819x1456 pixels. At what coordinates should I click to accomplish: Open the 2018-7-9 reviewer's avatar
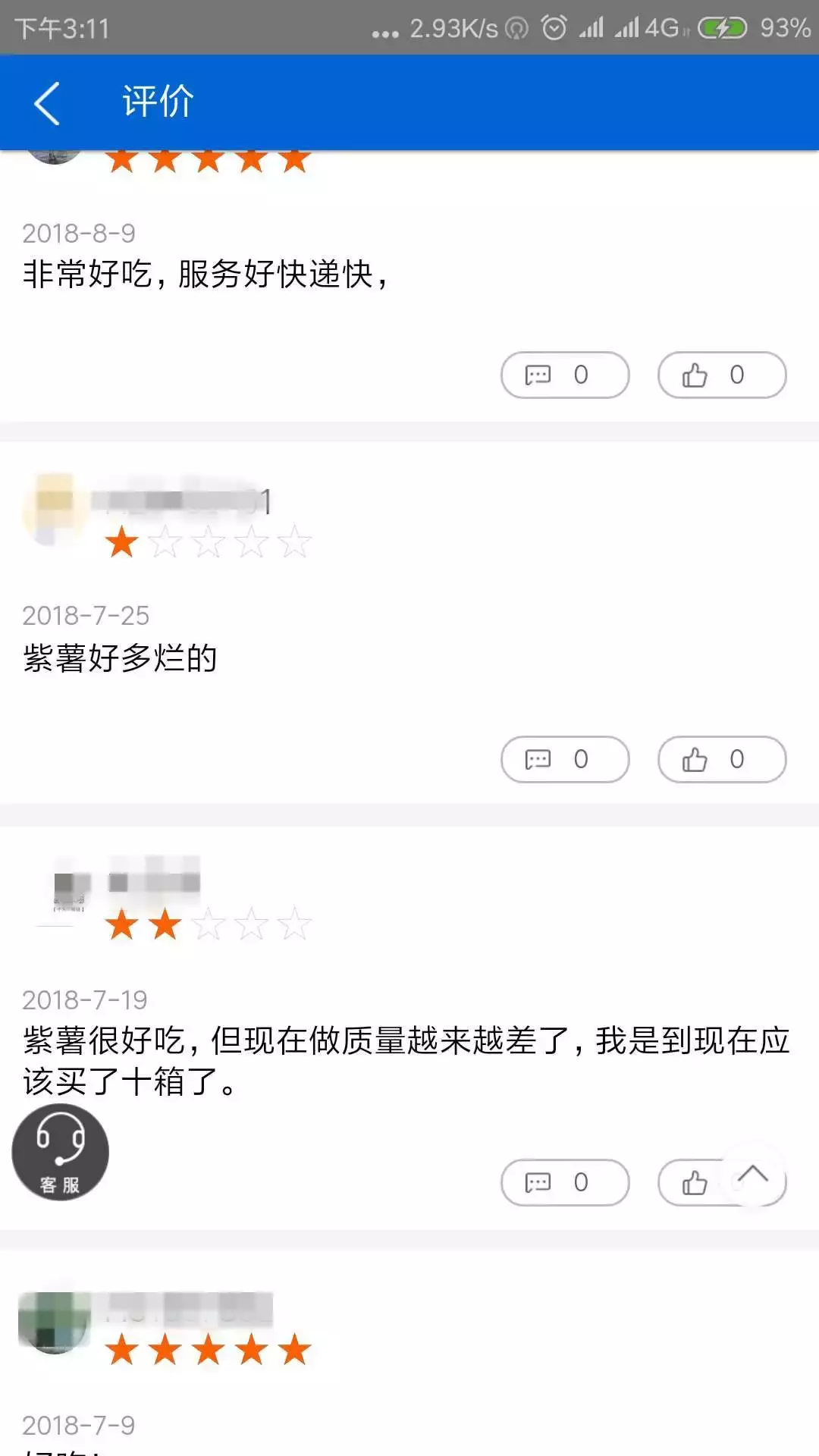(54, 1323)
